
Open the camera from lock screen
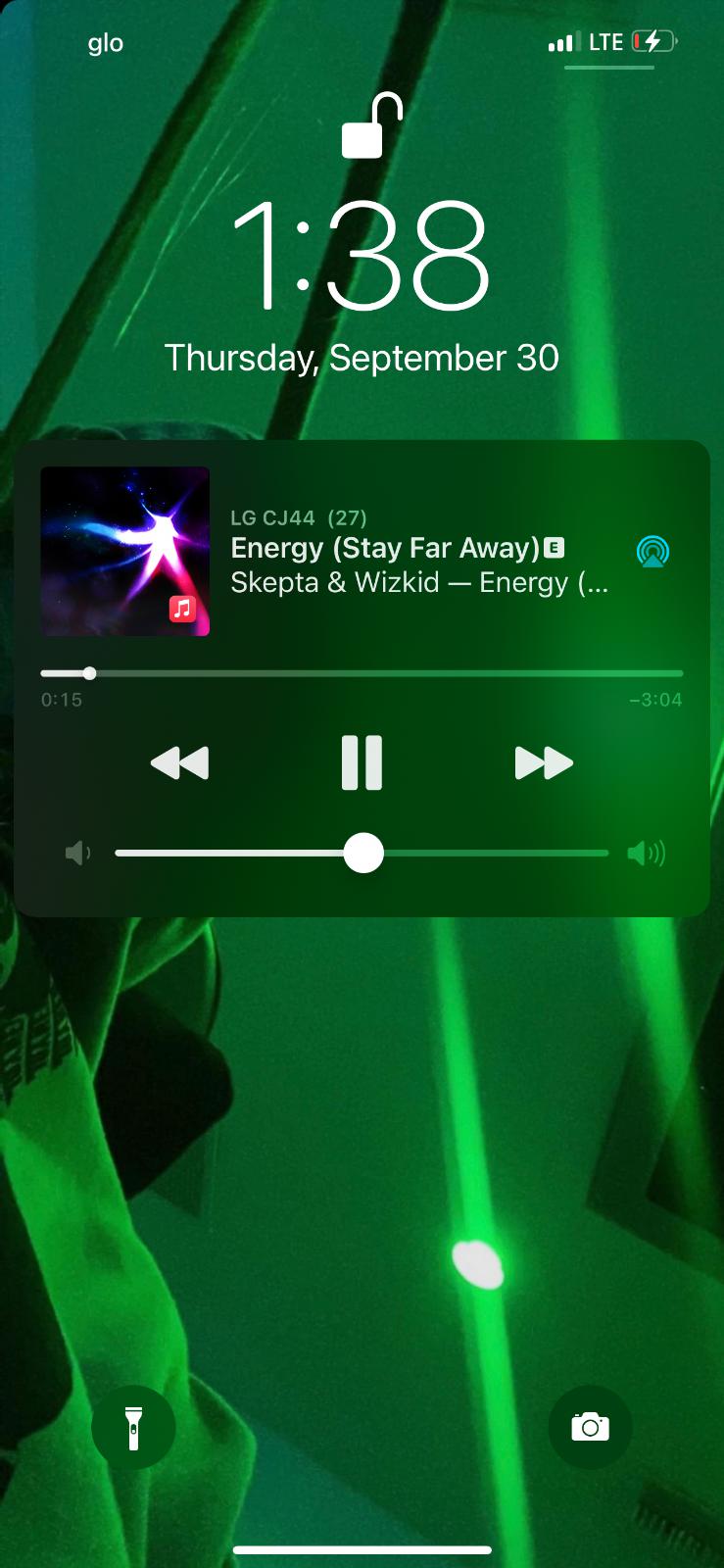click(x=590, y=1426)
